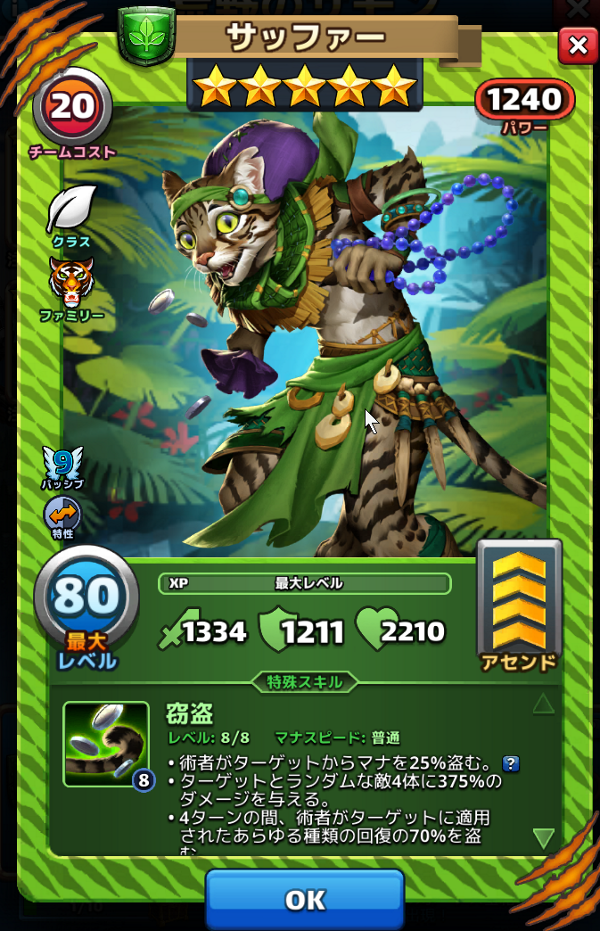This screenshot has height=931, width=600.
Task: View the パッシブ passive skill icon
Action: tap(62, 466)
